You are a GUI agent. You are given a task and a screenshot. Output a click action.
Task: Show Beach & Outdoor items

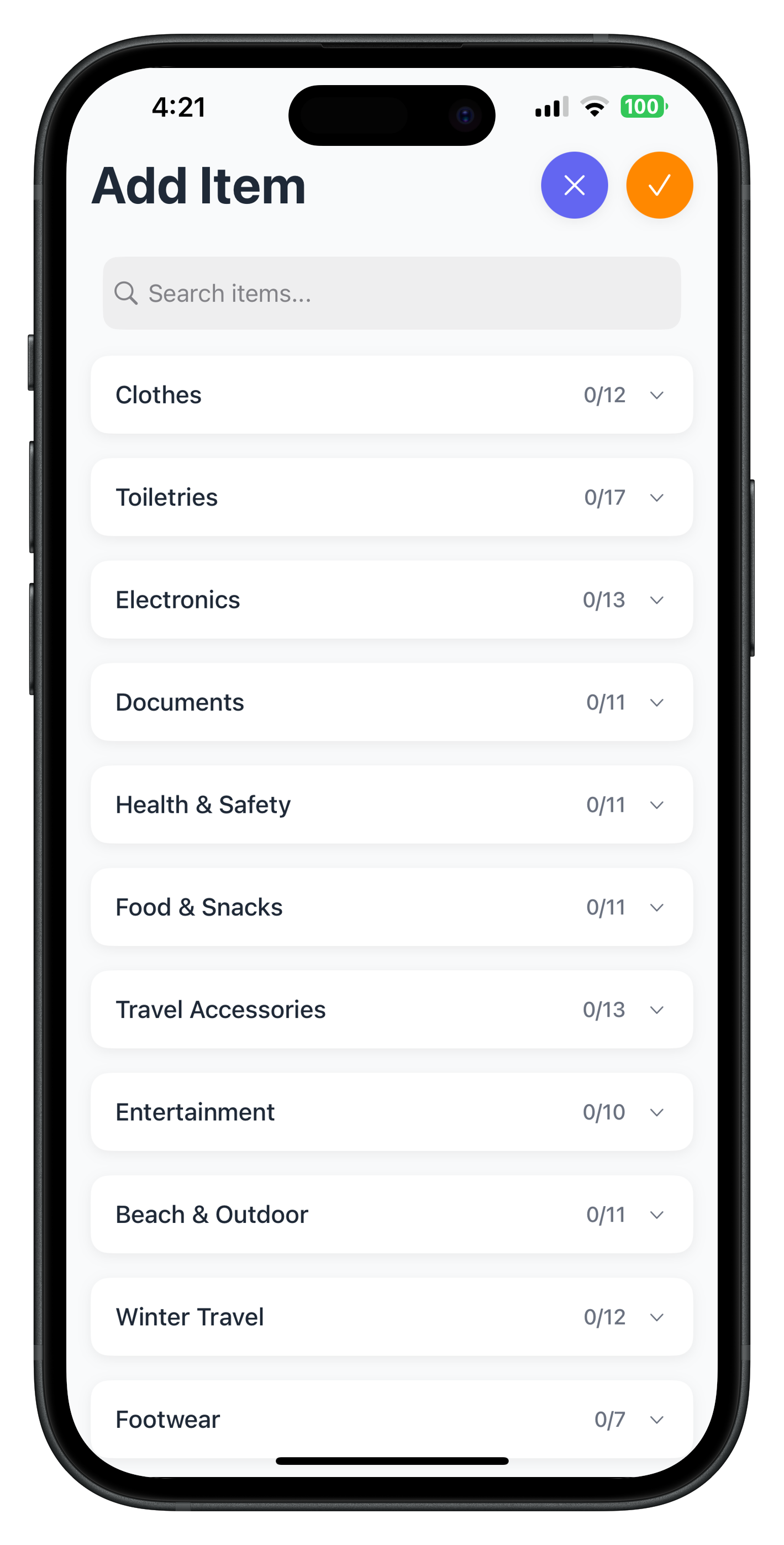[392, 1215]
